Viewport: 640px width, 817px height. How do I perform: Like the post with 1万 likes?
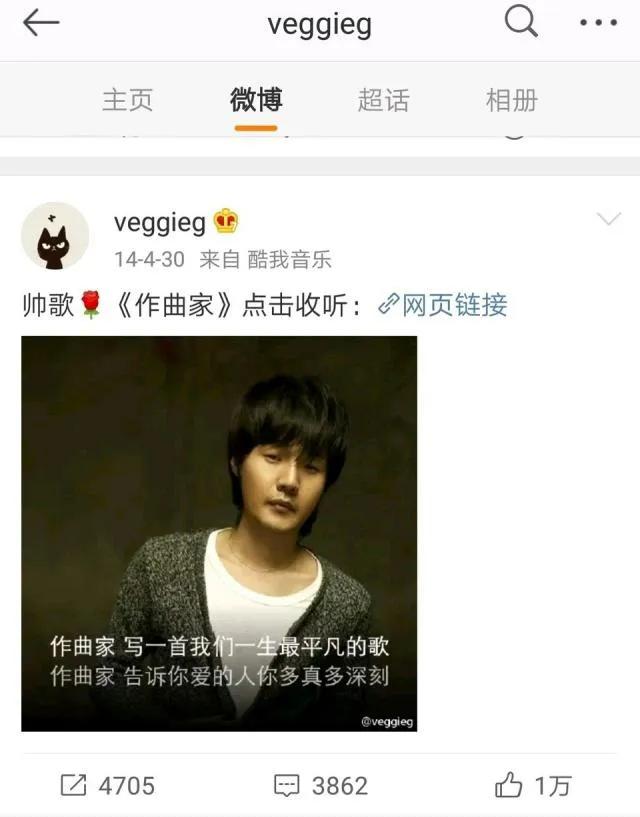534,786
